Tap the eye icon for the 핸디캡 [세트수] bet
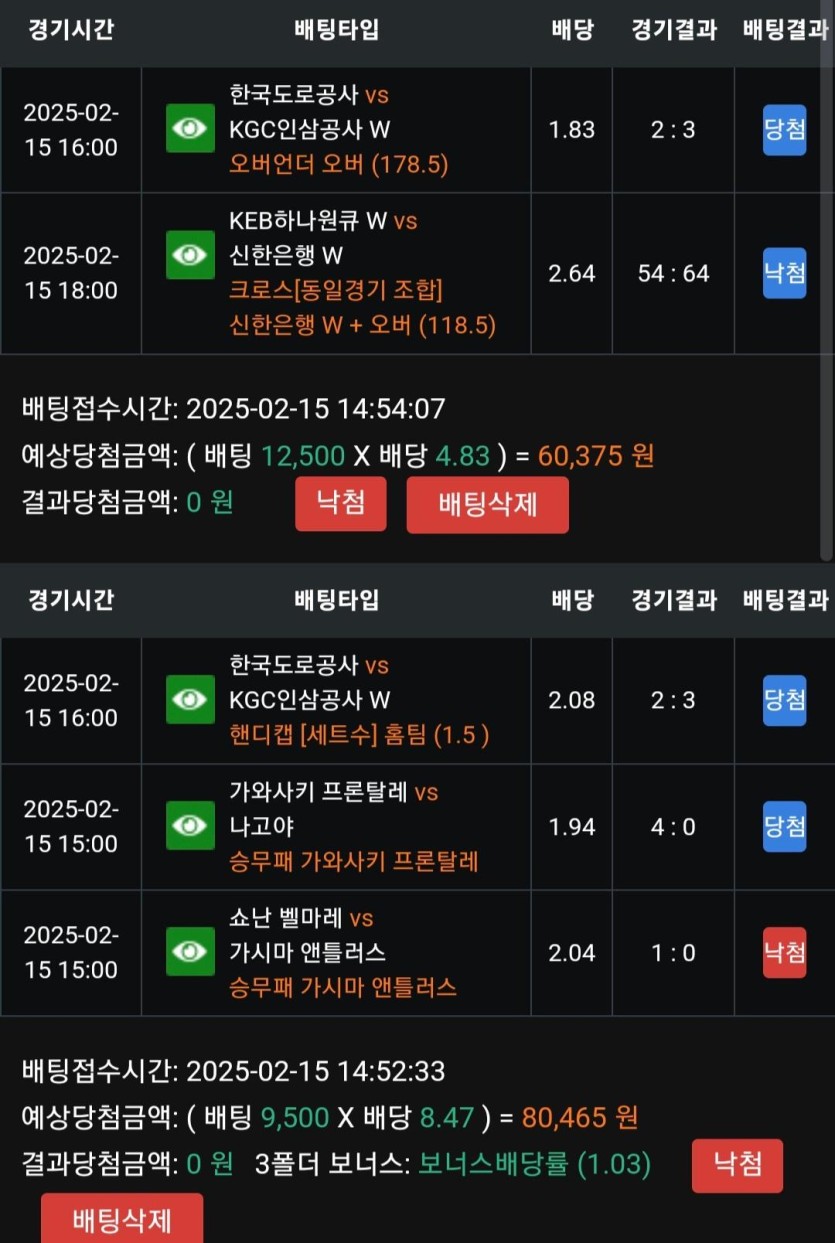This screenshot has width=835, height=1243. [190, 699]
